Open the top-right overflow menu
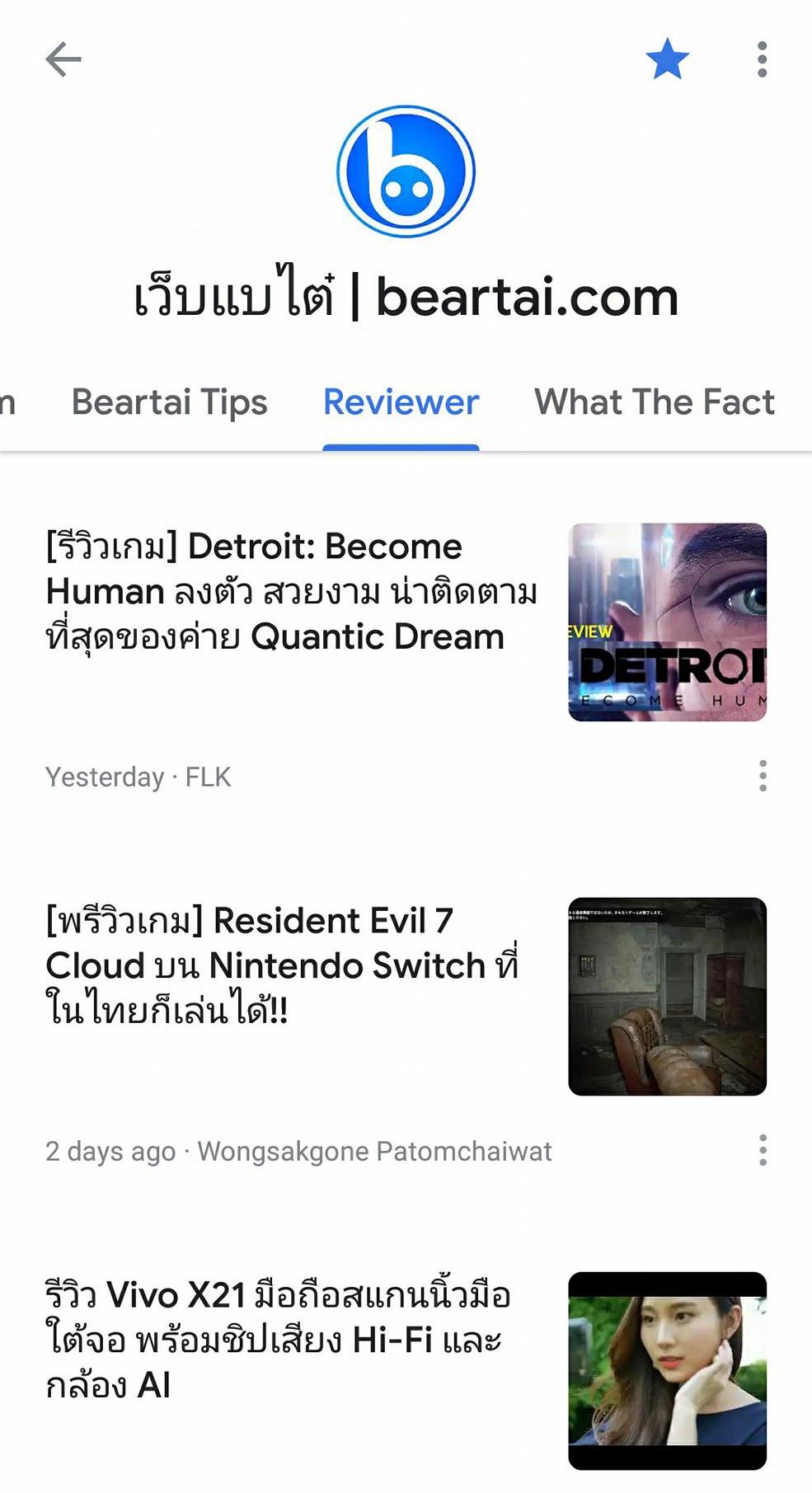This screenshot has height=1493, width=812. [x=763, y=59]
